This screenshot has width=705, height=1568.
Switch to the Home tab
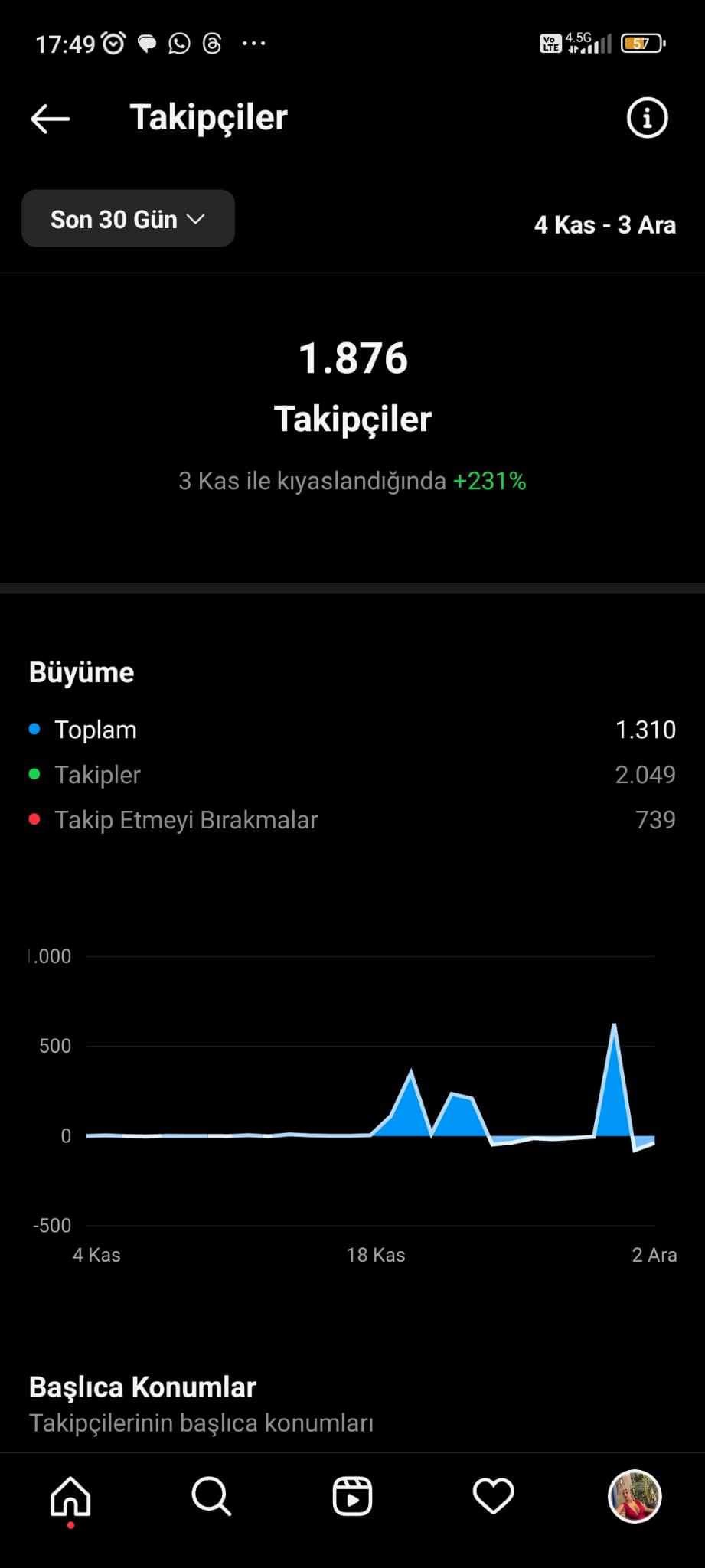pos(70,1496)
